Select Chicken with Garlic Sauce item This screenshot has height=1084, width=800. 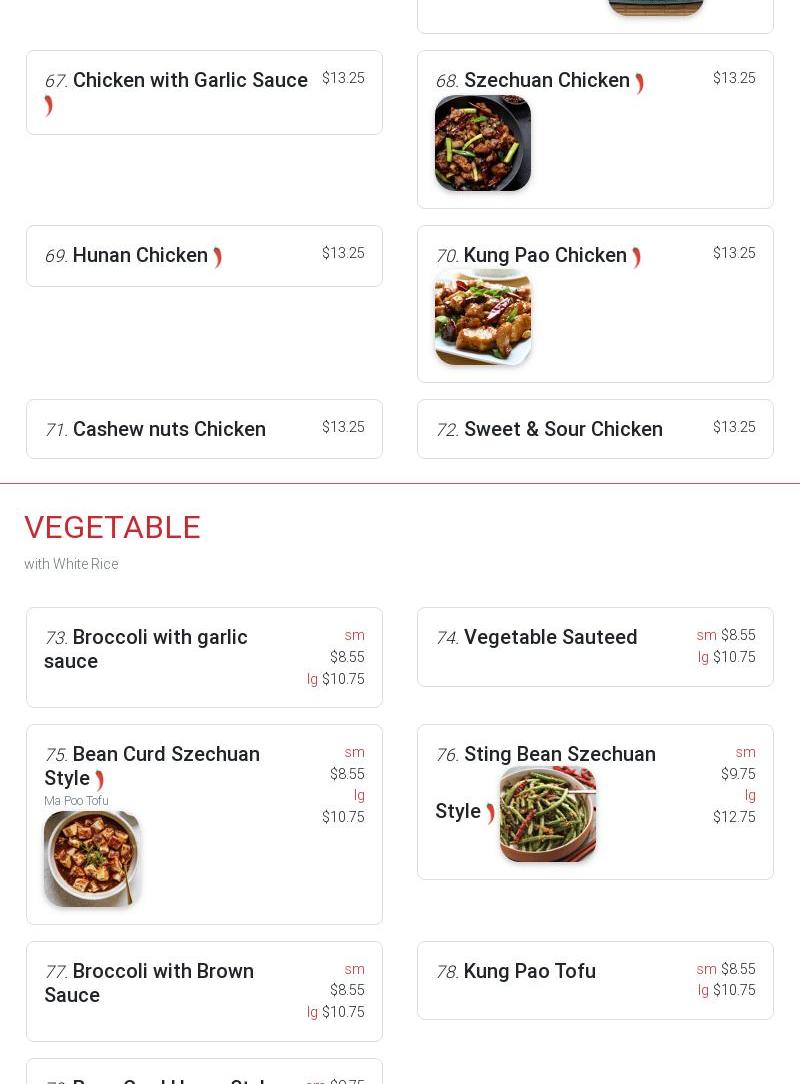(190, 81)
